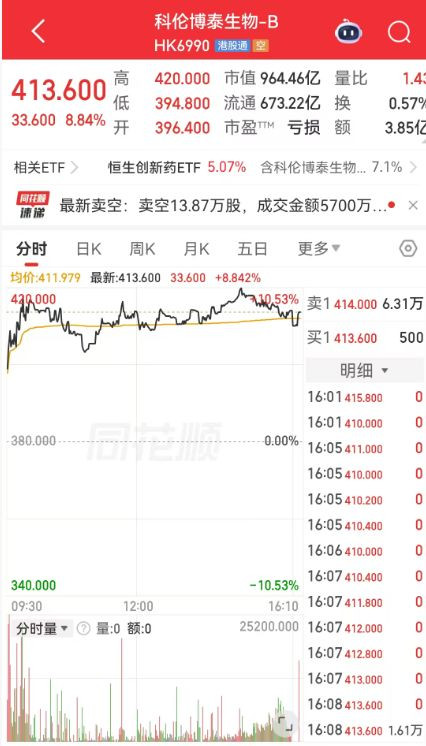Select the 分时 chart tab
The image size is (426, 746).
pyautogui.click(x=31, y=249)
